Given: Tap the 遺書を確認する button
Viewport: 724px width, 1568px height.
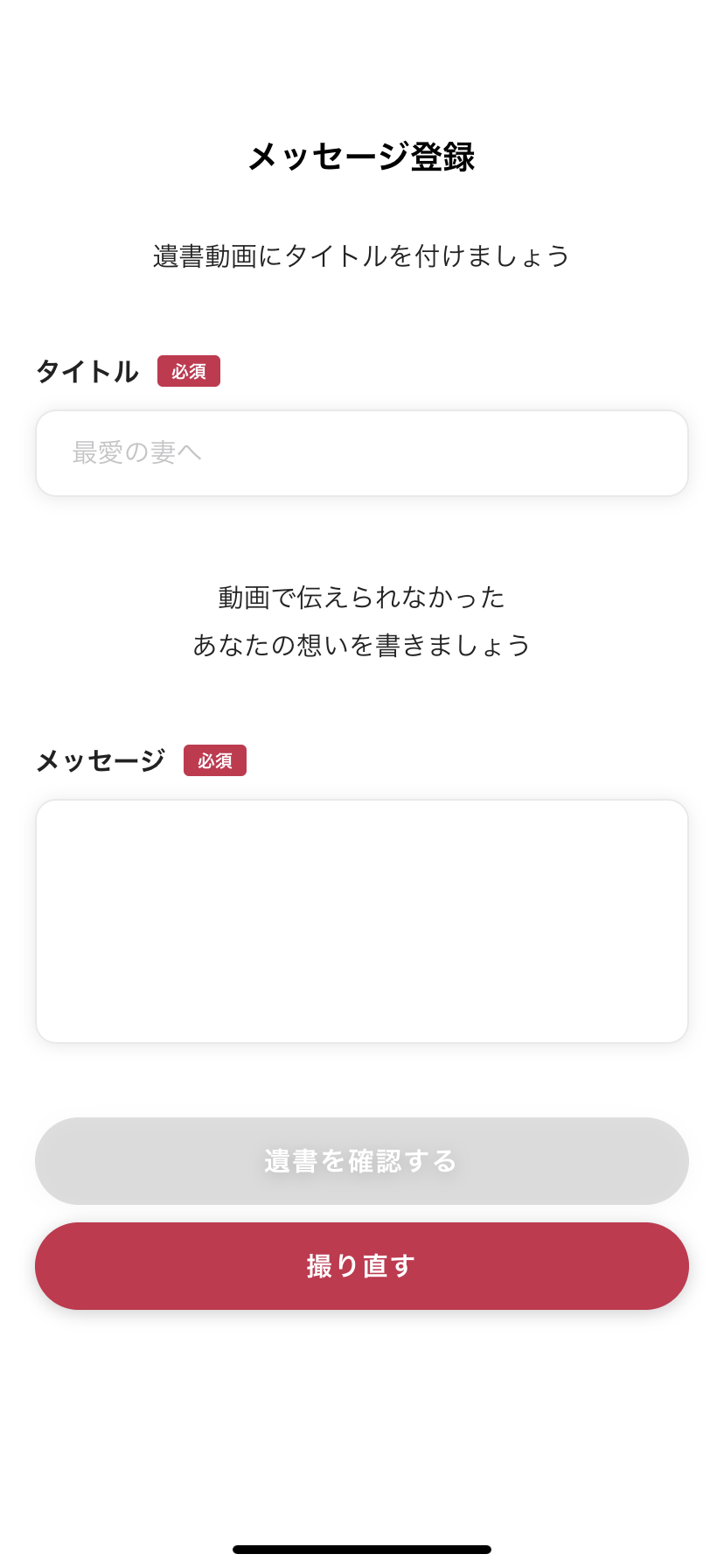Looking at the screenshot, I should (362, 1161).
